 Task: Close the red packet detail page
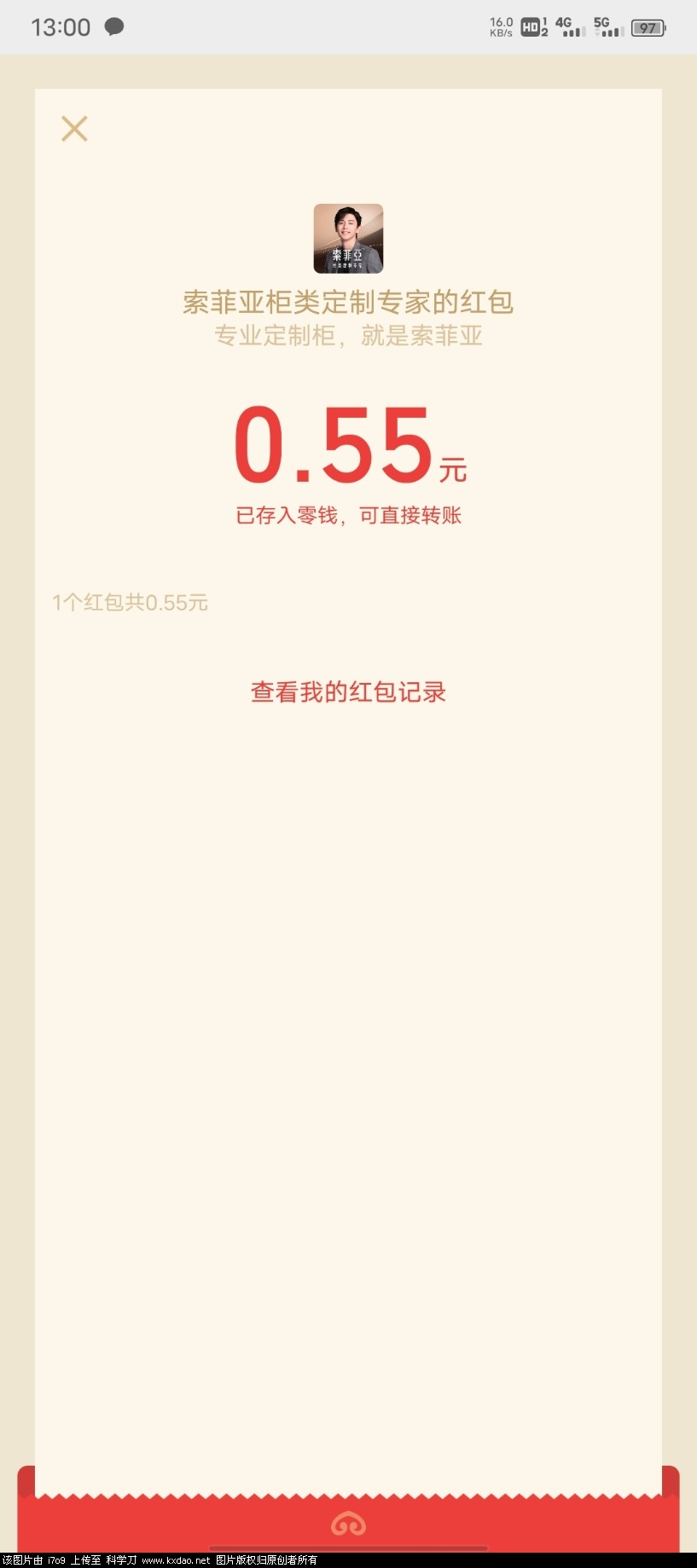point(73,128)
